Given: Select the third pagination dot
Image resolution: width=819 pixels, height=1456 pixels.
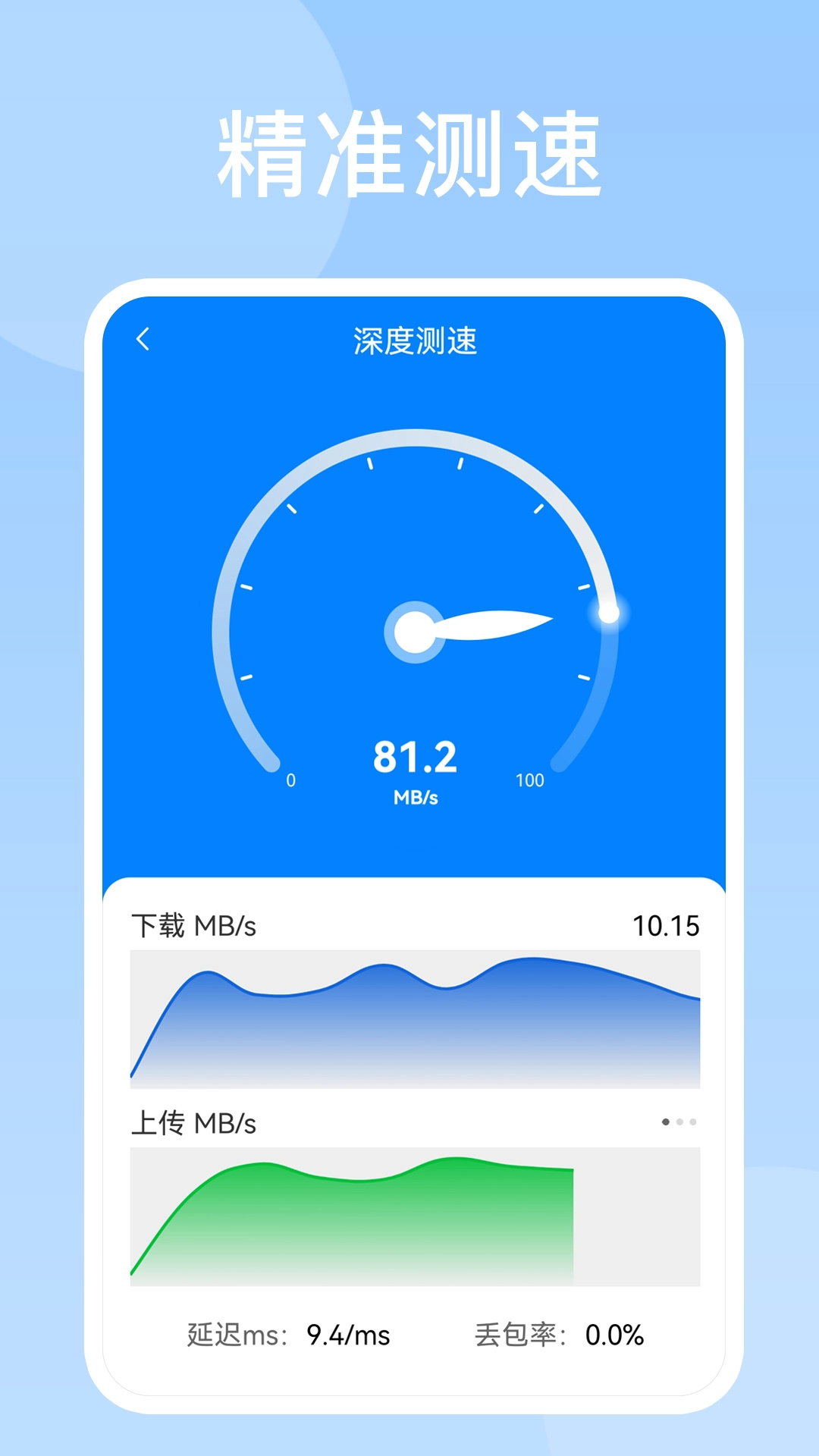Looking at the screenshot, I should click(693, 1122).
